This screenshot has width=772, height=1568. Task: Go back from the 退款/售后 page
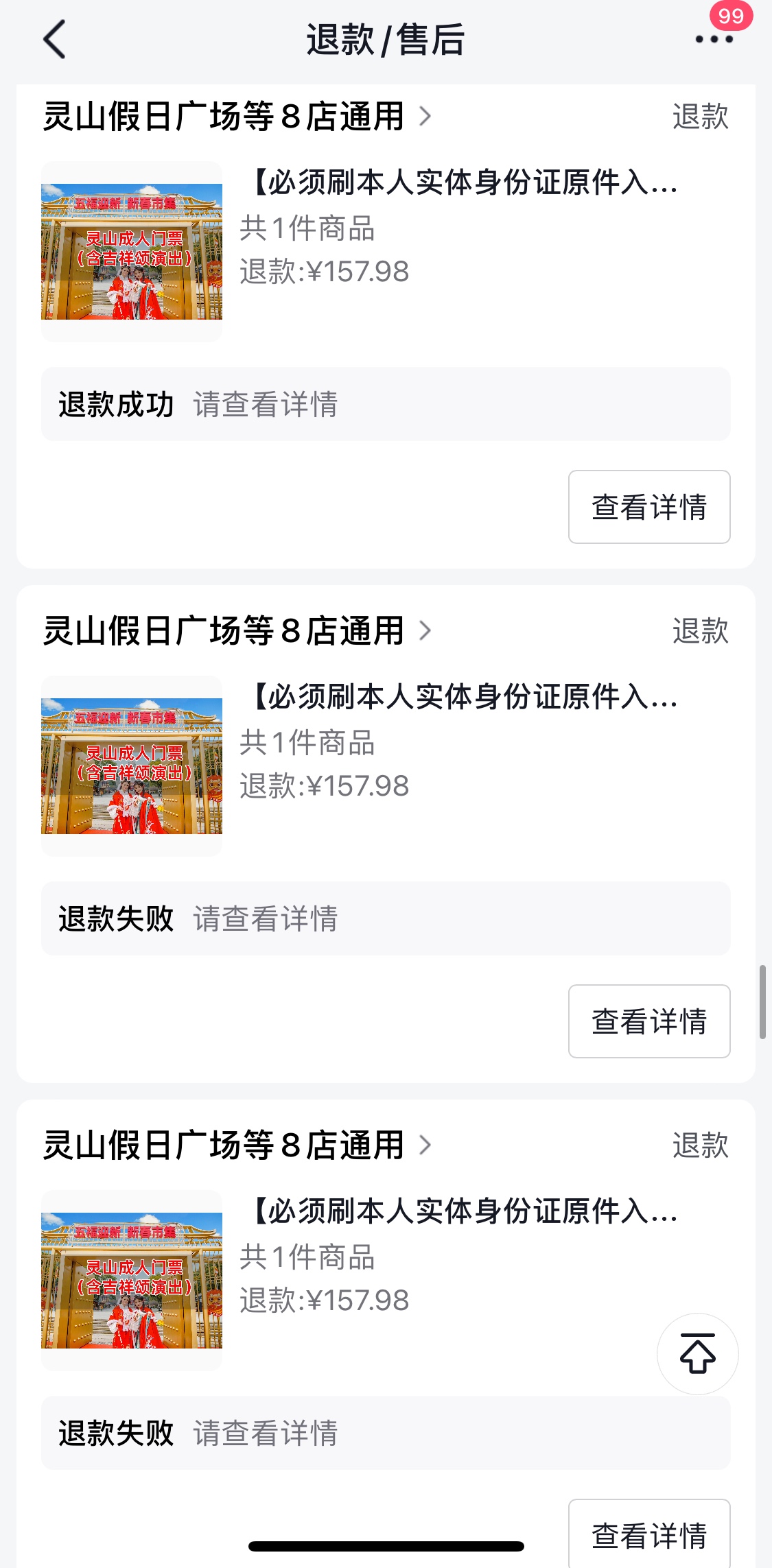click(54, 39)
